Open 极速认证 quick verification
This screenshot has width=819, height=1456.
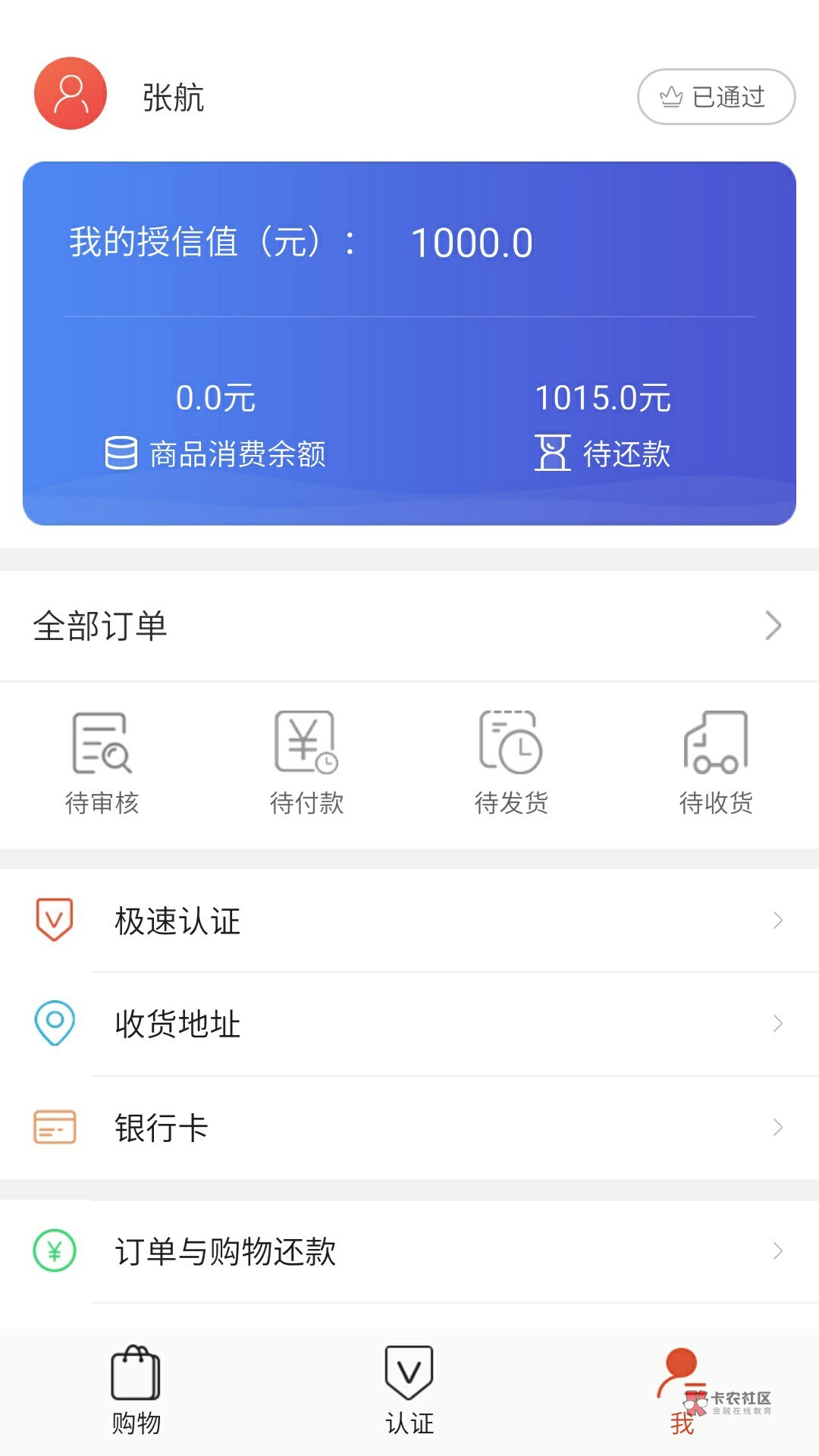[409, 921]
